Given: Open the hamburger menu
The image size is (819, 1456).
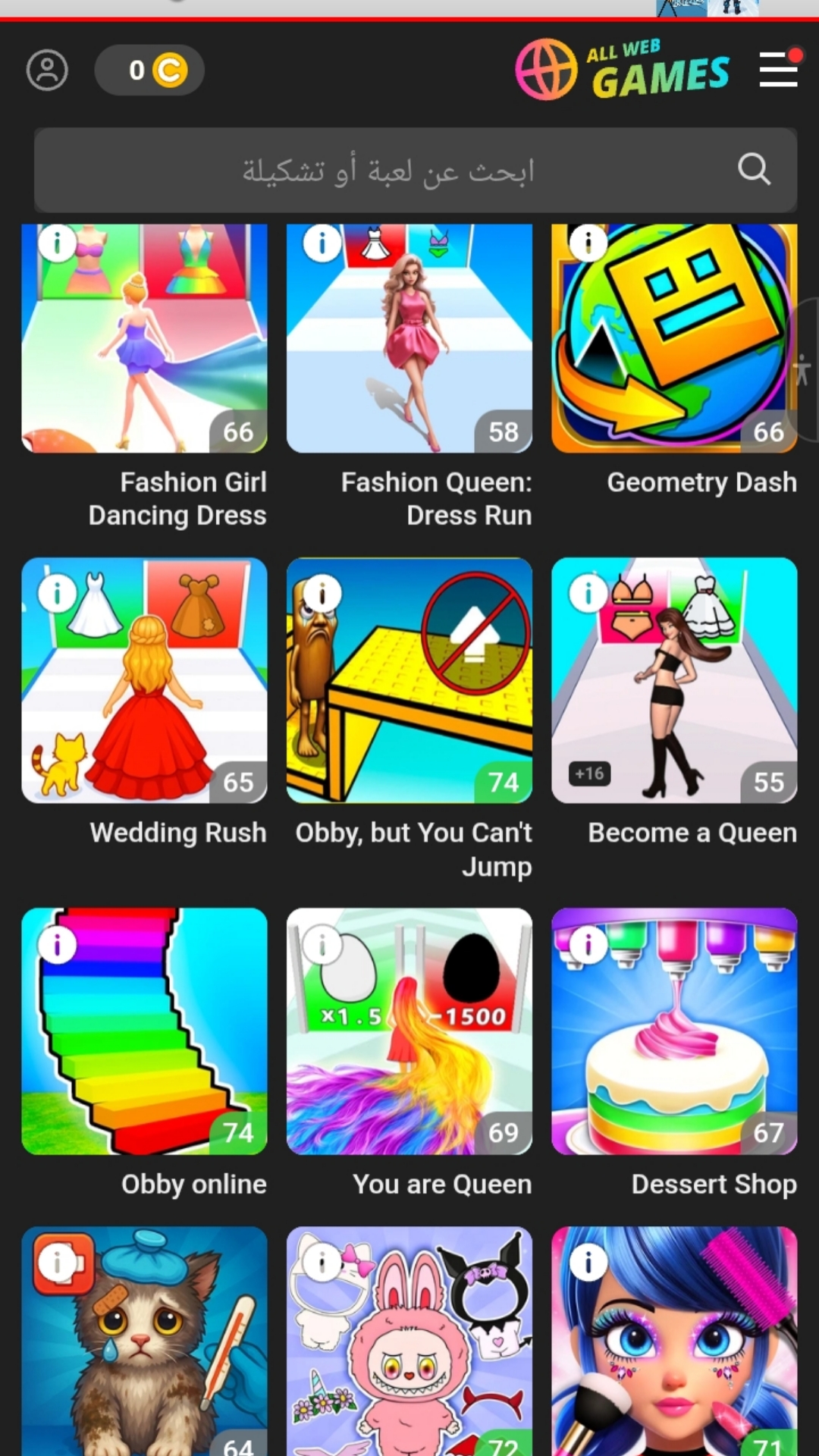Looking at the screenshot, I should 778,70.
